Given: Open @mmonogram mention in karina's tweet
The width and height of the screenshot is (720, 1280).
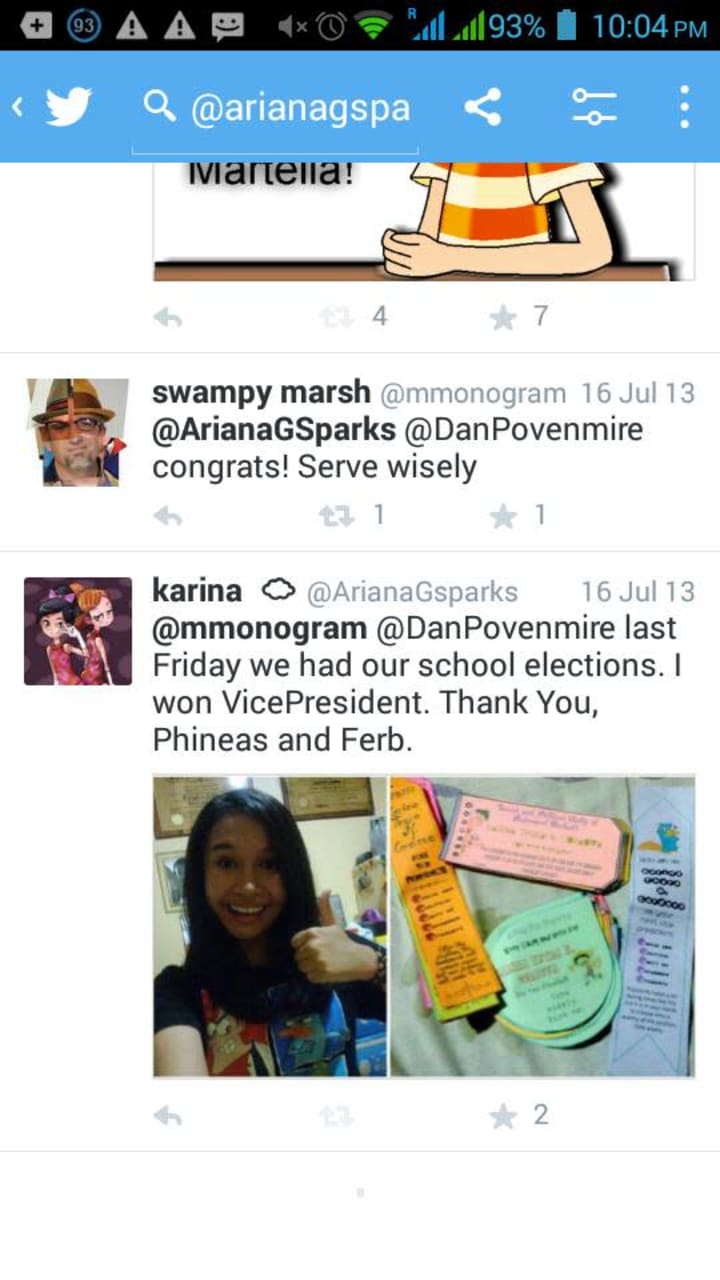Looking at the screenshot, I should 259,628.
